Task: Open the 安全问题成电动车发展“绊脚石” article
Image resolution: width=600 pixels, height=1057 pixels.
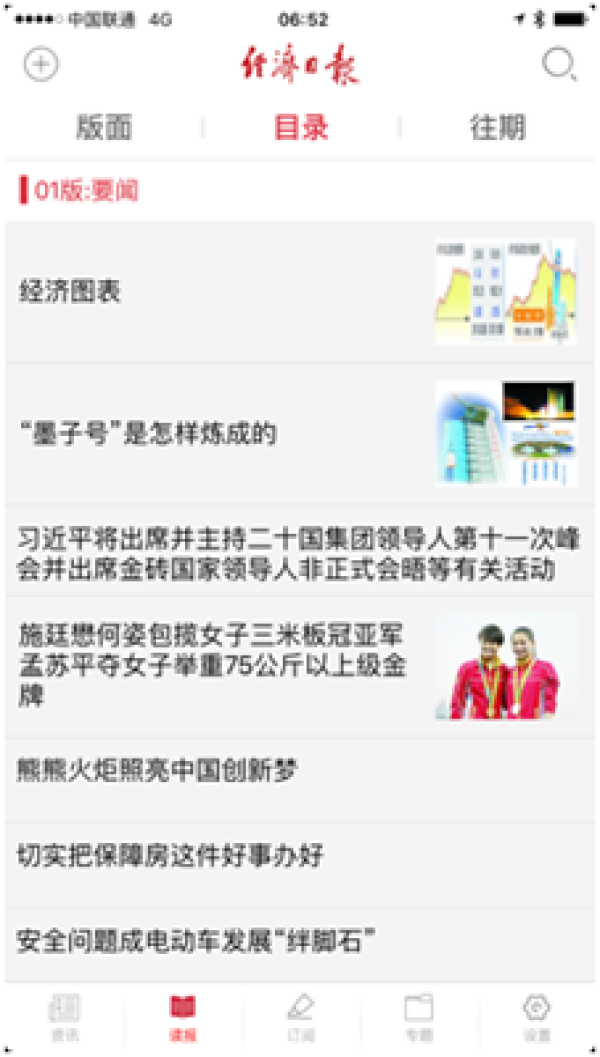Action: click(x=300, y=942)
